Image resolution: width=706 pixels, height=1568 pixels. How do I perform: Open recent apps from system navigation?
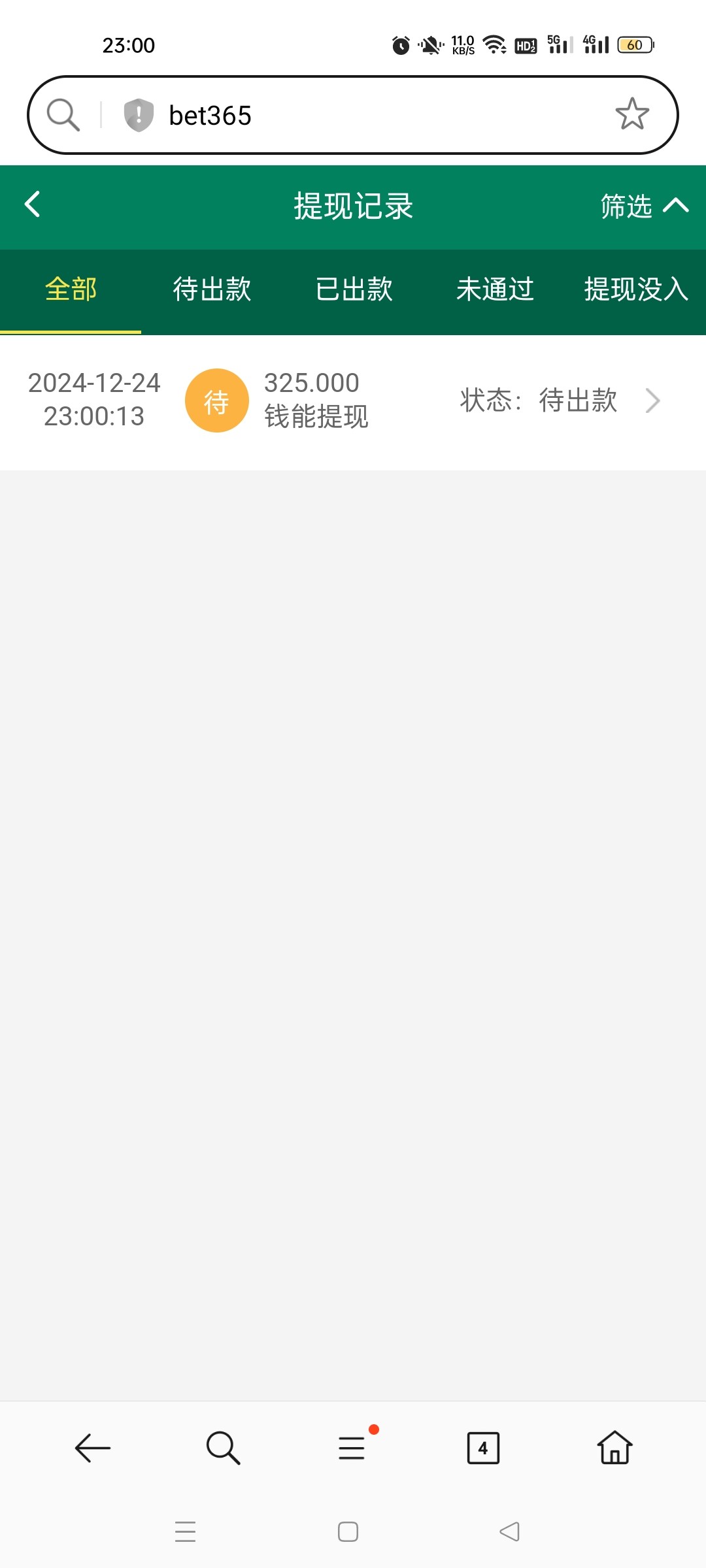(185, 1531)
